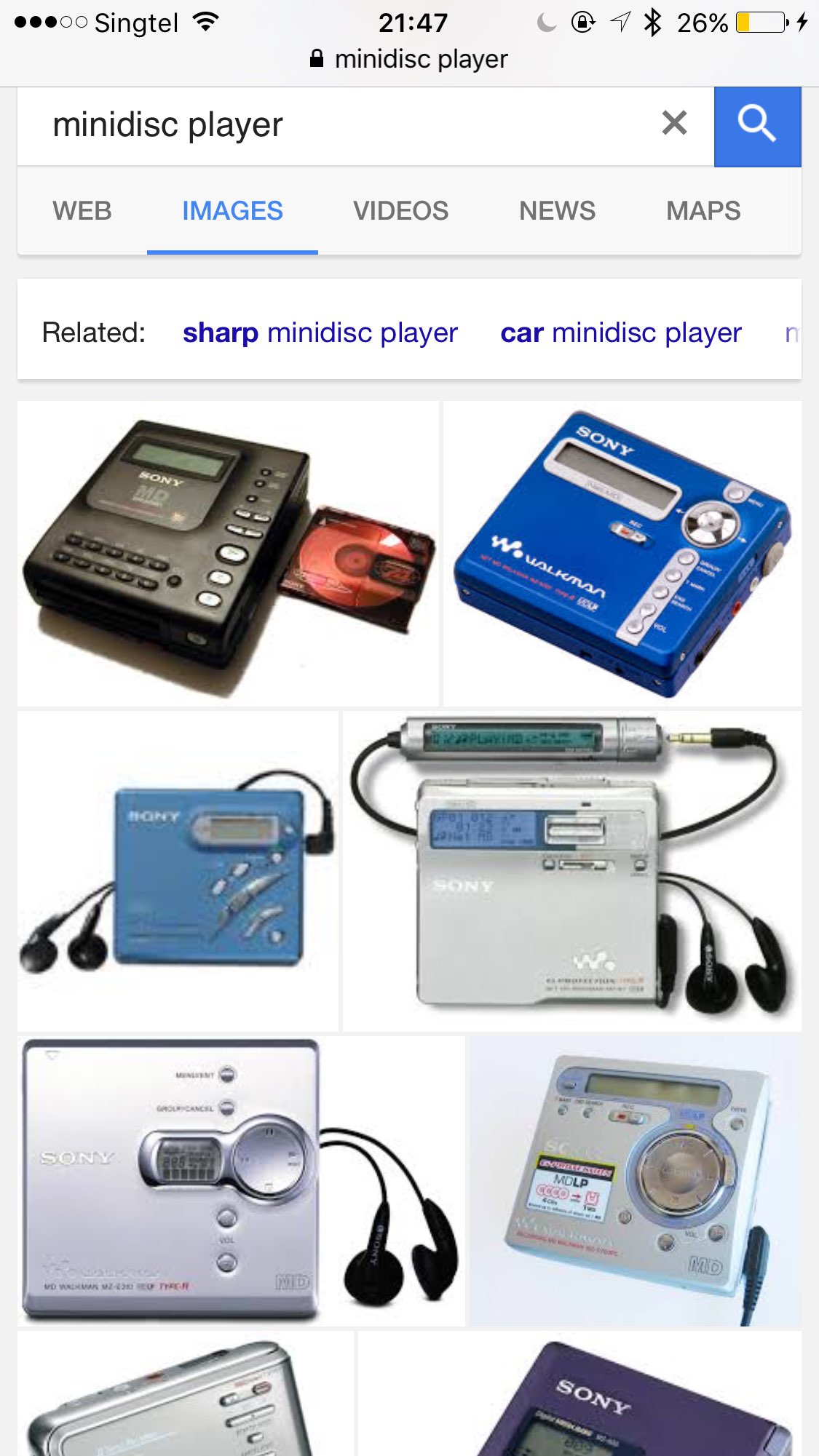Go to the Maps tab
The image size is (819, 1456).
[703, 211]
